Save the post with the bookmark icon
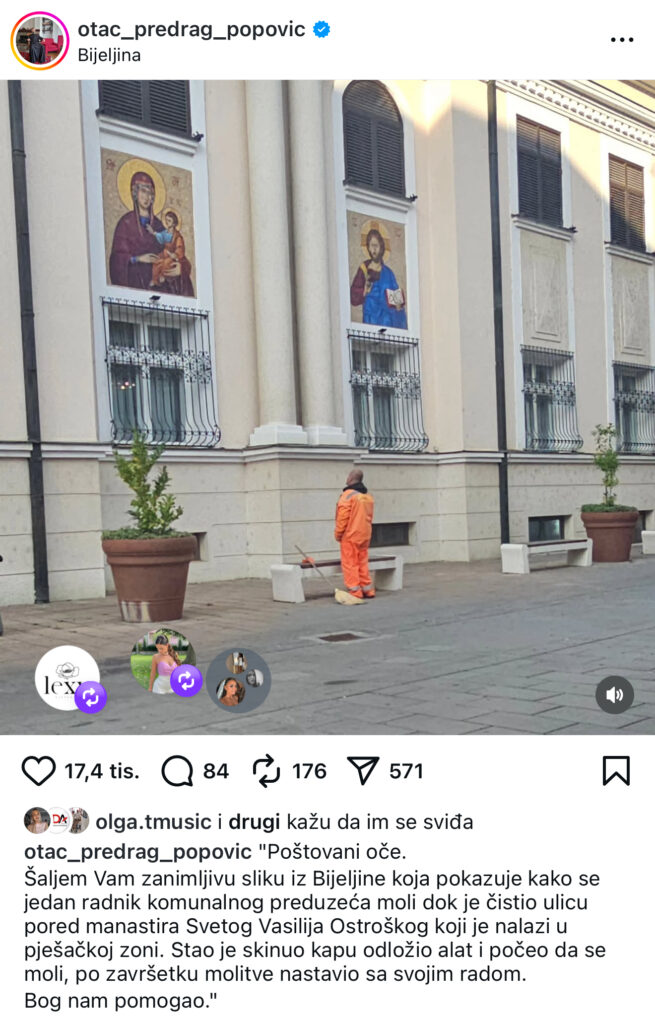 coord(616,771)
